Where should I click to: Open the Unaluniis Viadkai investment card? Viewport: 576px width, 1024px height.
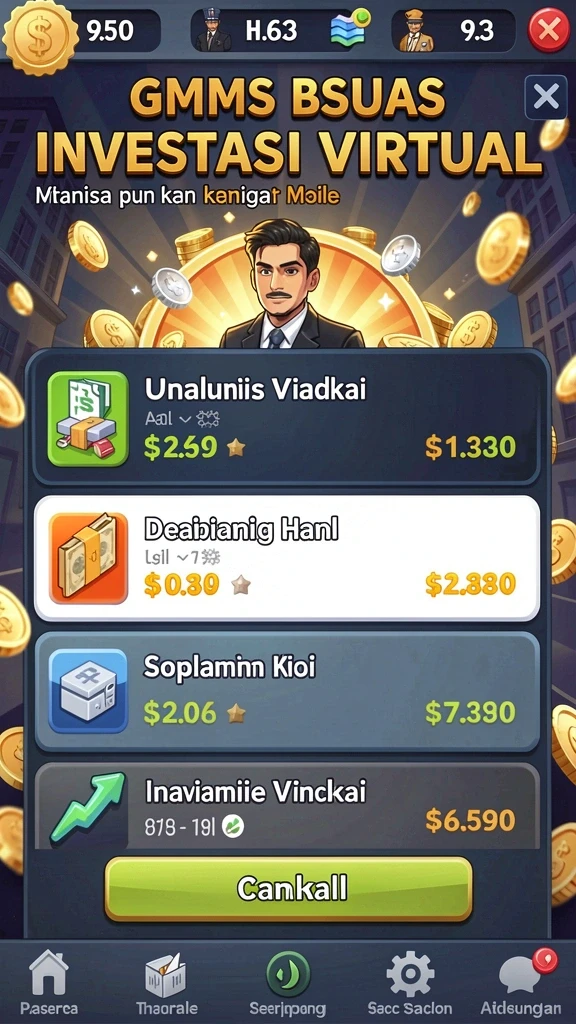point(286,419)
